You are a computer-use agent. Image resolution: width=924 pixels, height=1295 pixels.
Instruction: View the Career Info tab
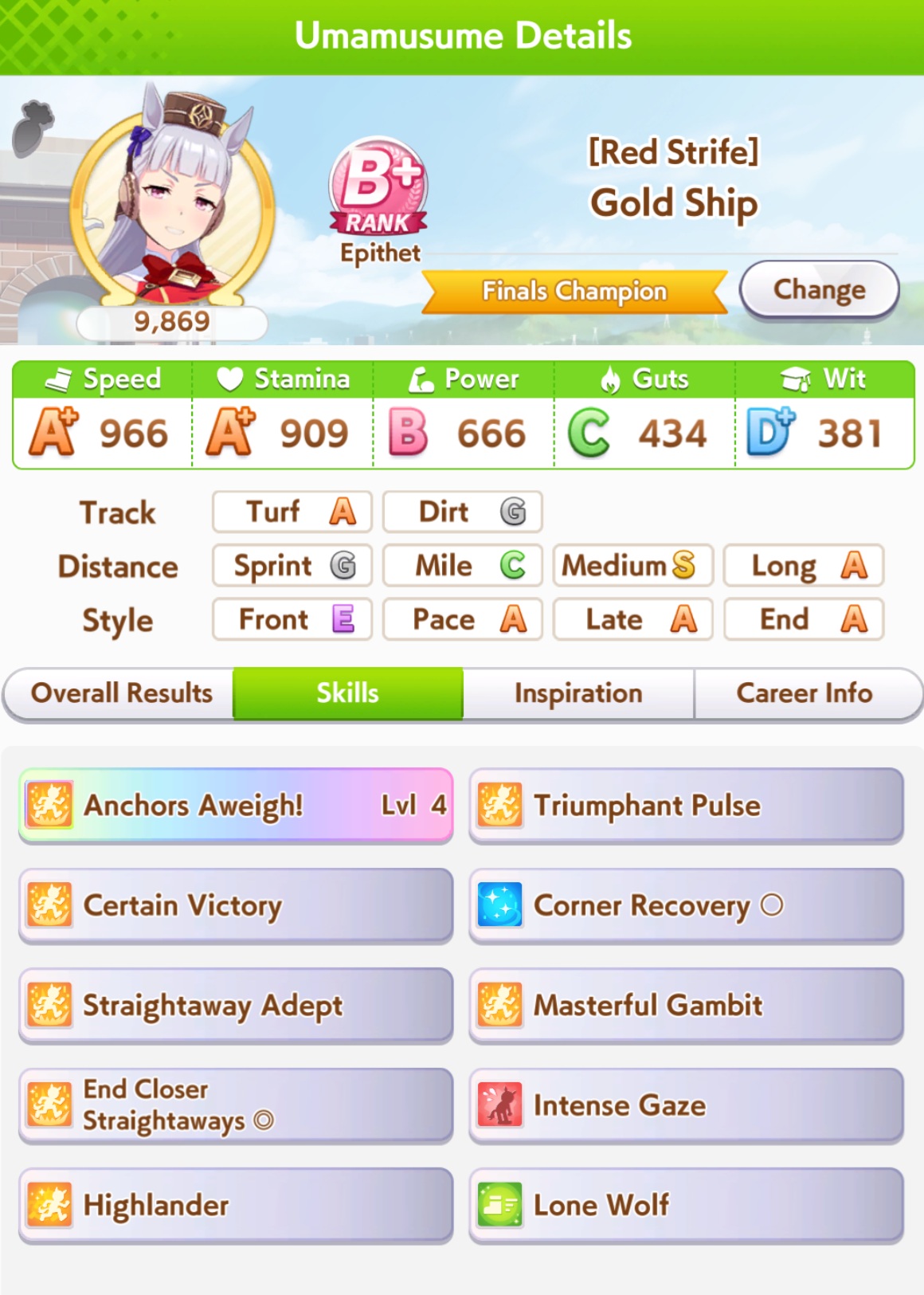coord(805,693)
